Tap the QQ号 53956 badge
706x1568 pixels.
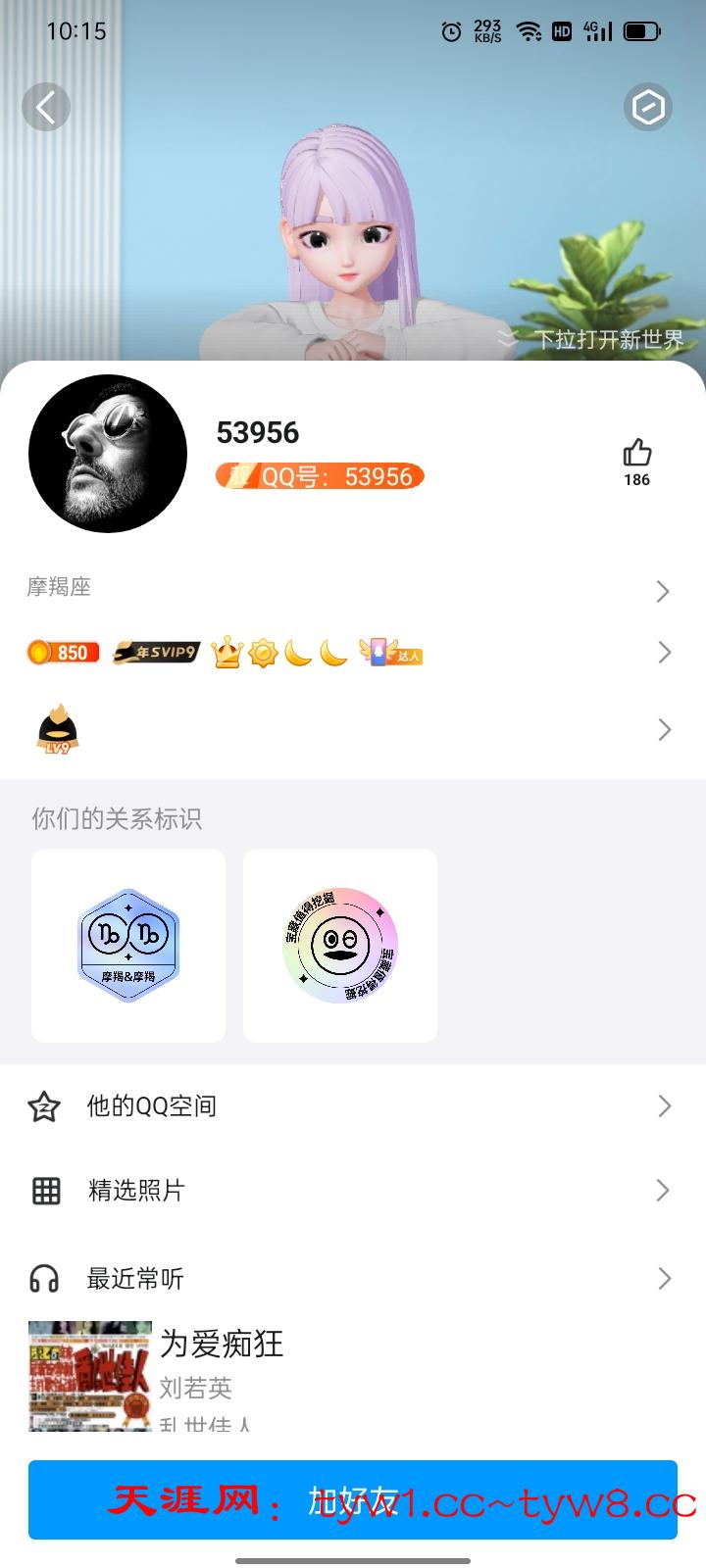321,476
